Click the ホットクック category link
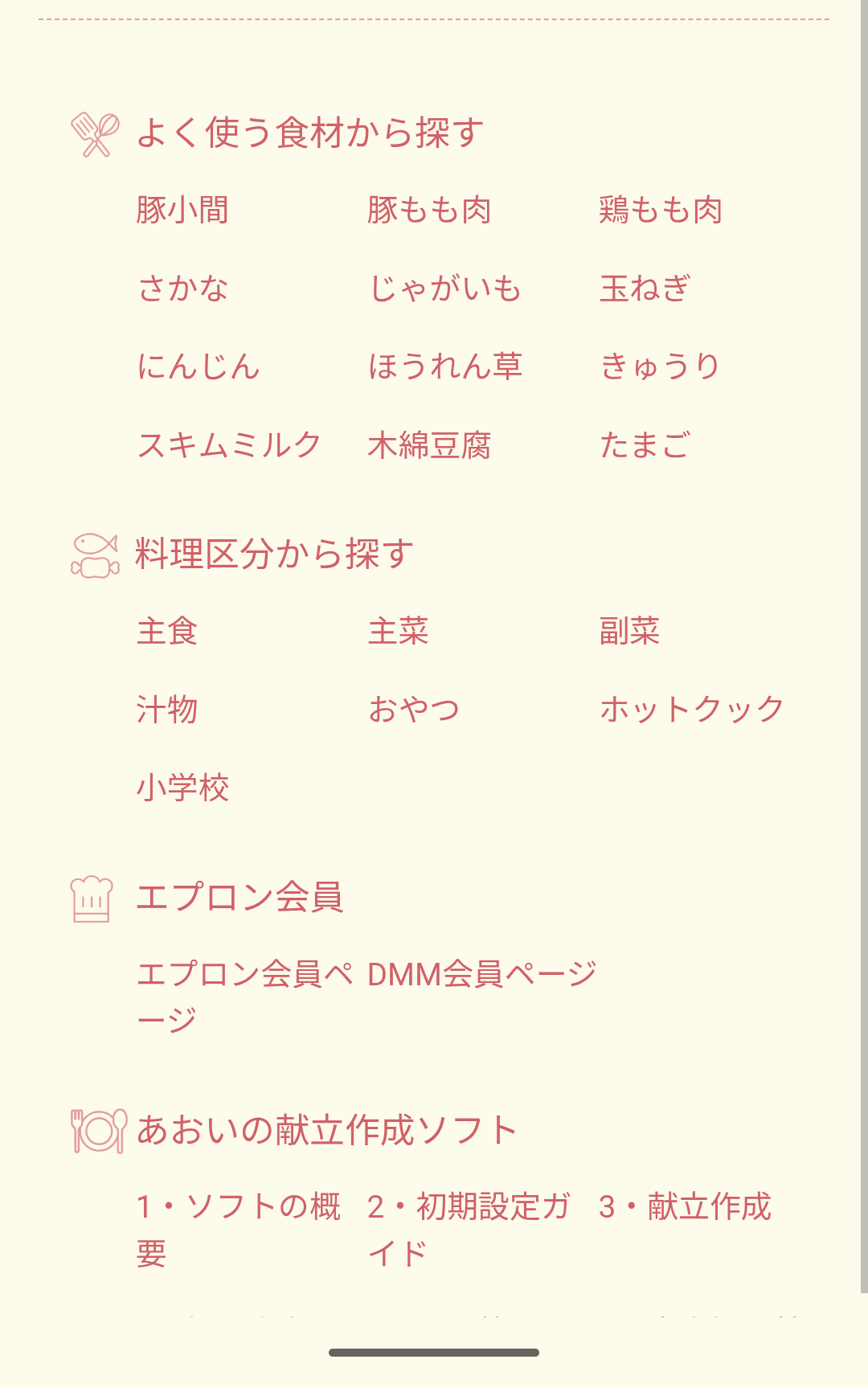The width and height of the screenshot is (868, 1388). click(x=693, y=709)
